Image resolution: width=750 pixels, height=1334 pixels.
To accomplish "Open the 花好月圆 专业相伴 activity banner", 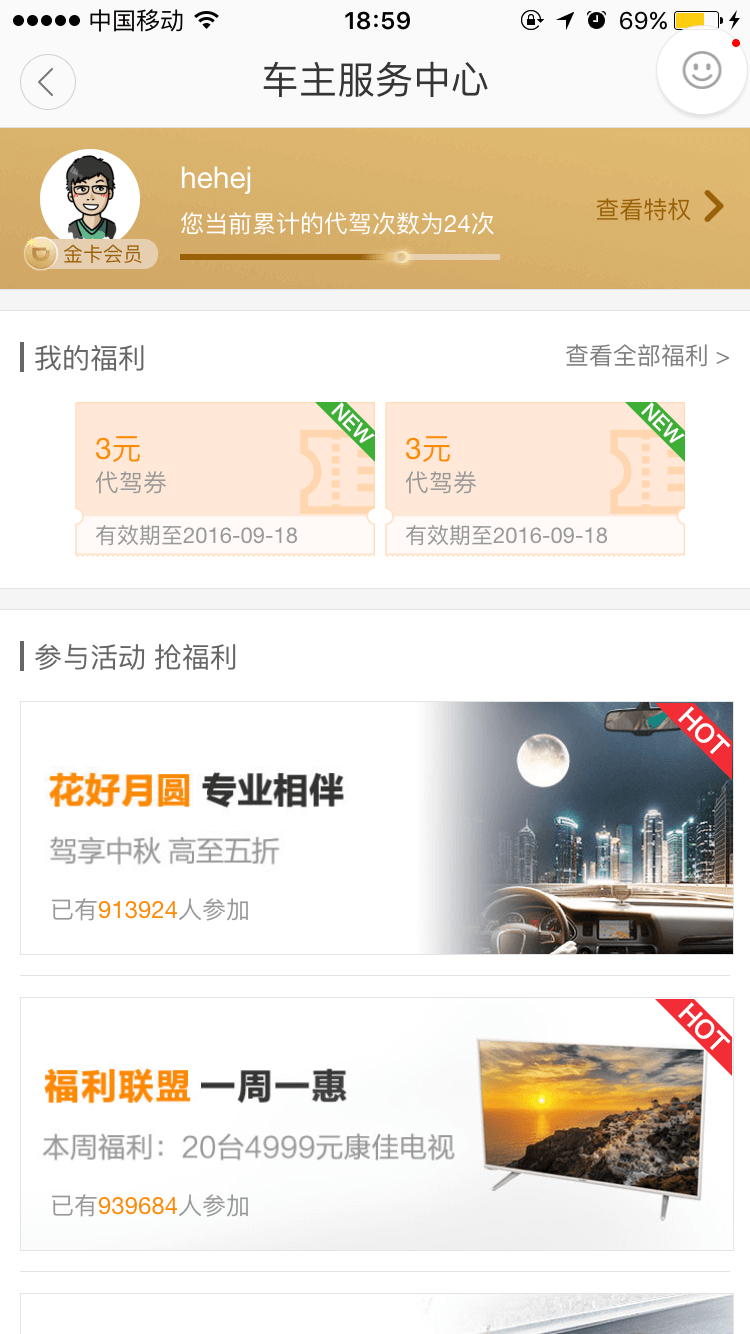I will [x=376, y=828].
